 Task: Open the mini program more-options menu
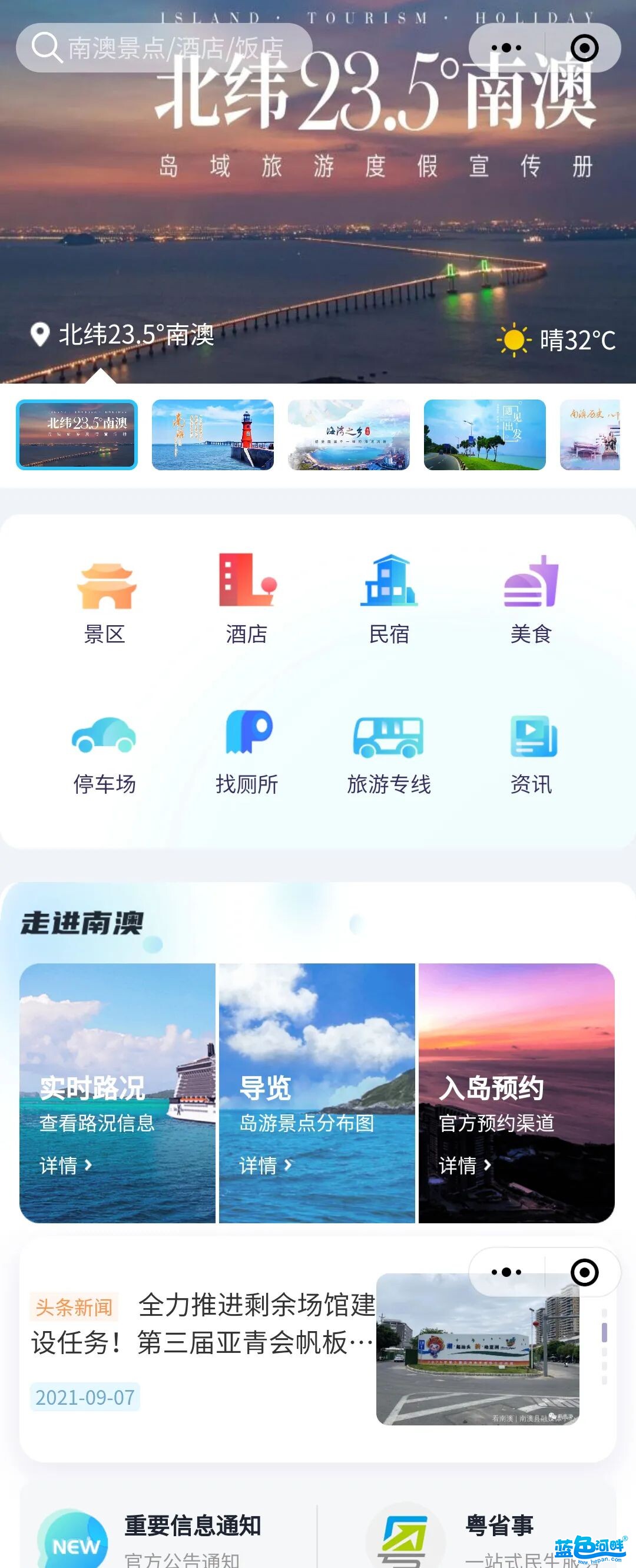tap(506, 48)
